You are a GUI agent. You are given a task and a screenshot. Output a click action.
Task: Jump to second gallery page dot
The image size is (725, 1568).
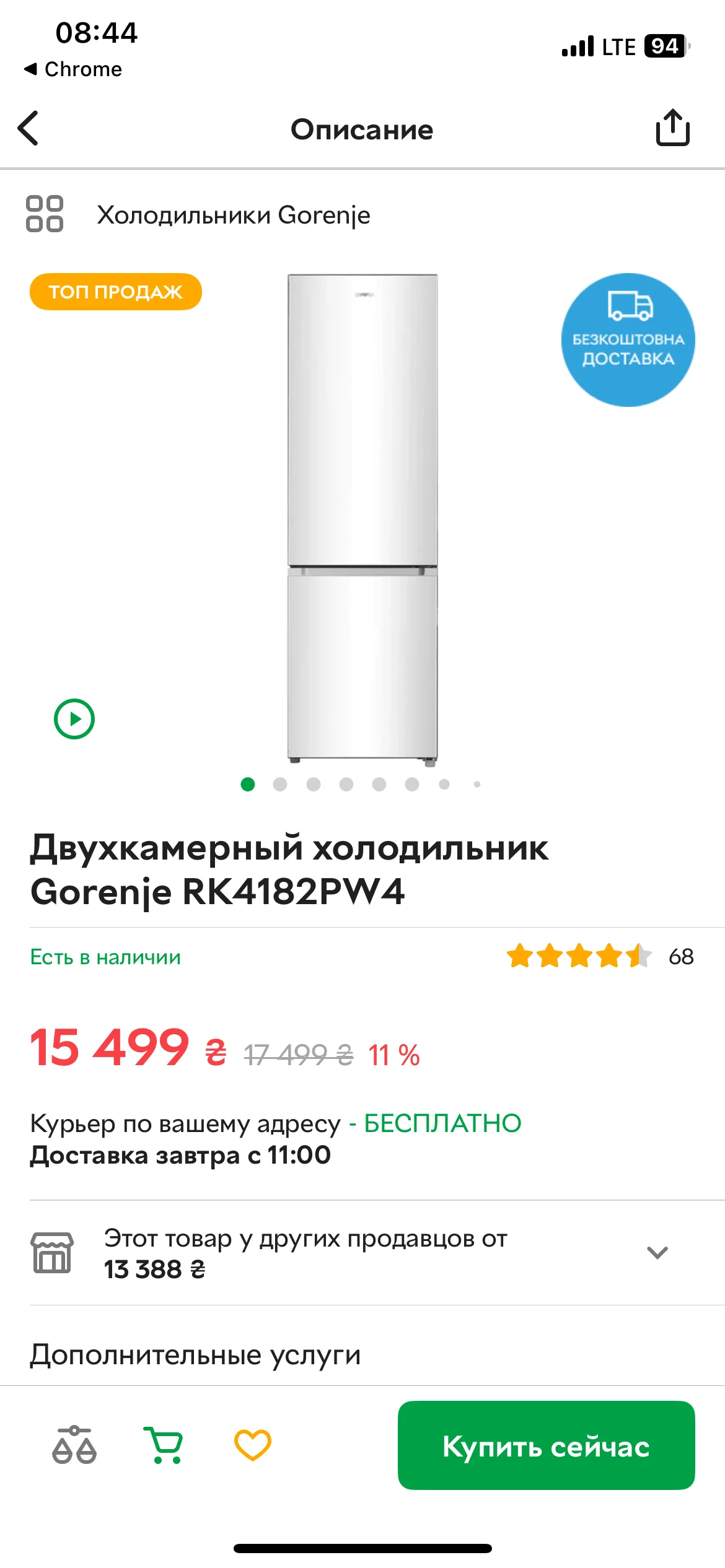point(280,785)
